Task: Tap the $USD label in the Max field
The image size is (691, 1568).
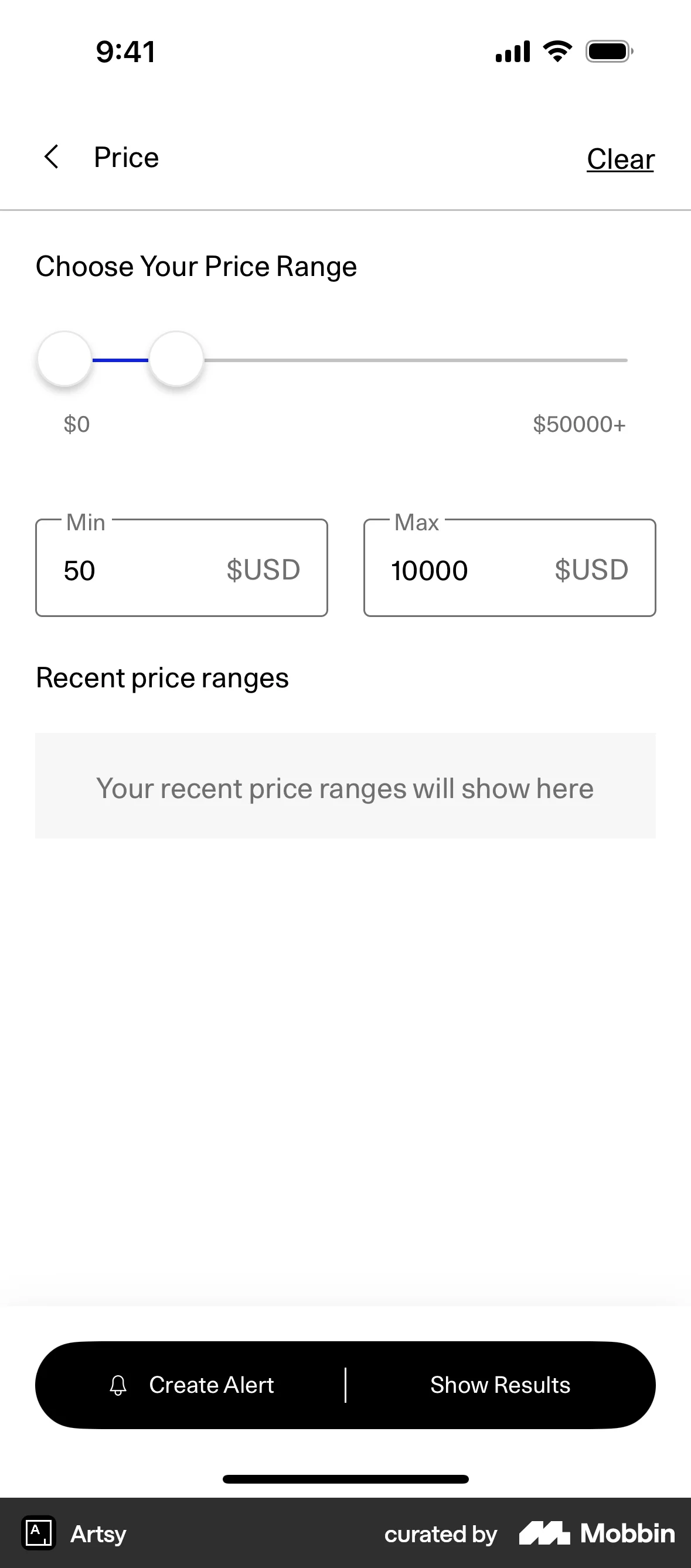Action: (x=591, y=570)
